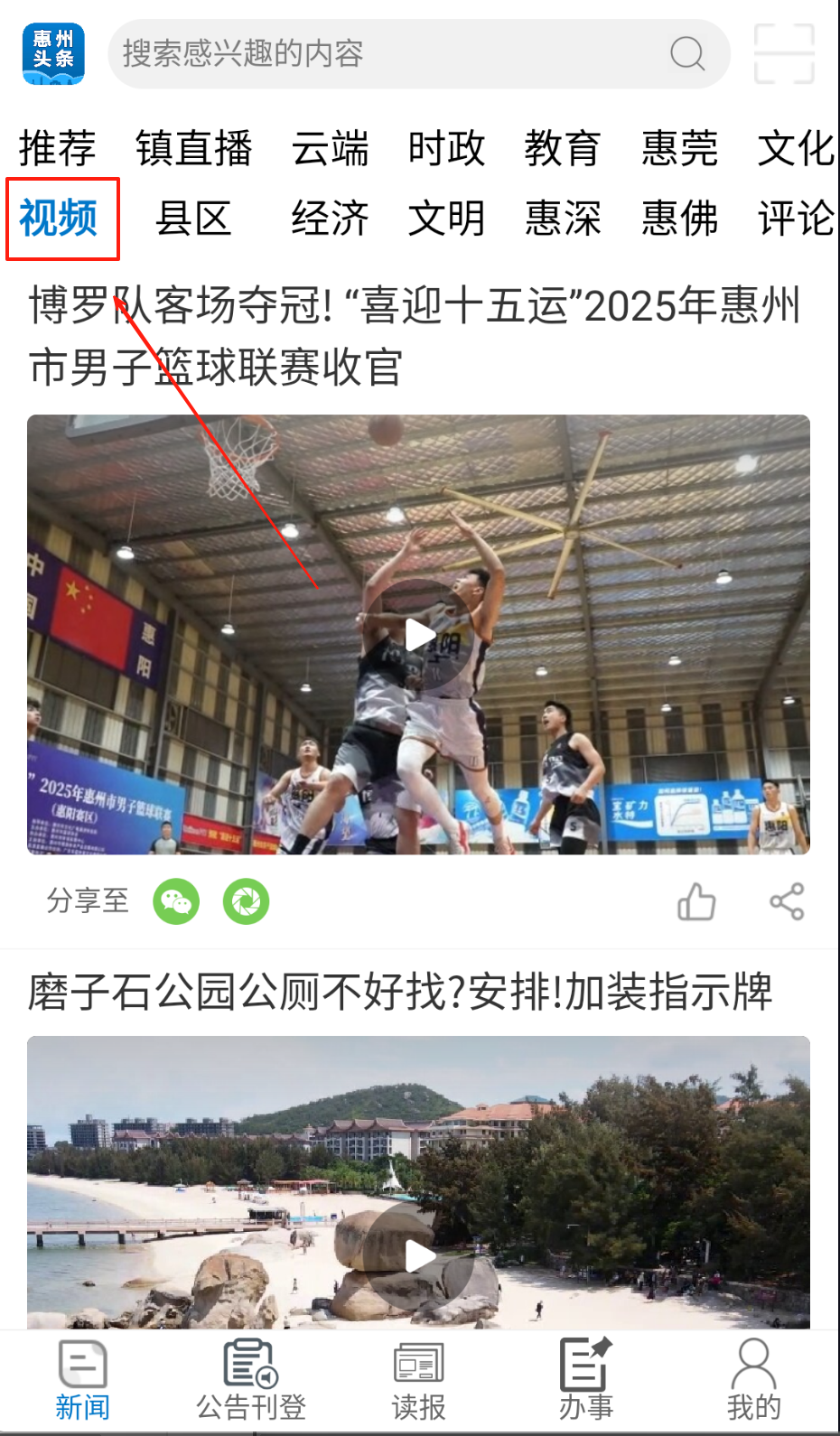
Task: Go to the 办事 bottom tab
Action: pos(585,1380)
